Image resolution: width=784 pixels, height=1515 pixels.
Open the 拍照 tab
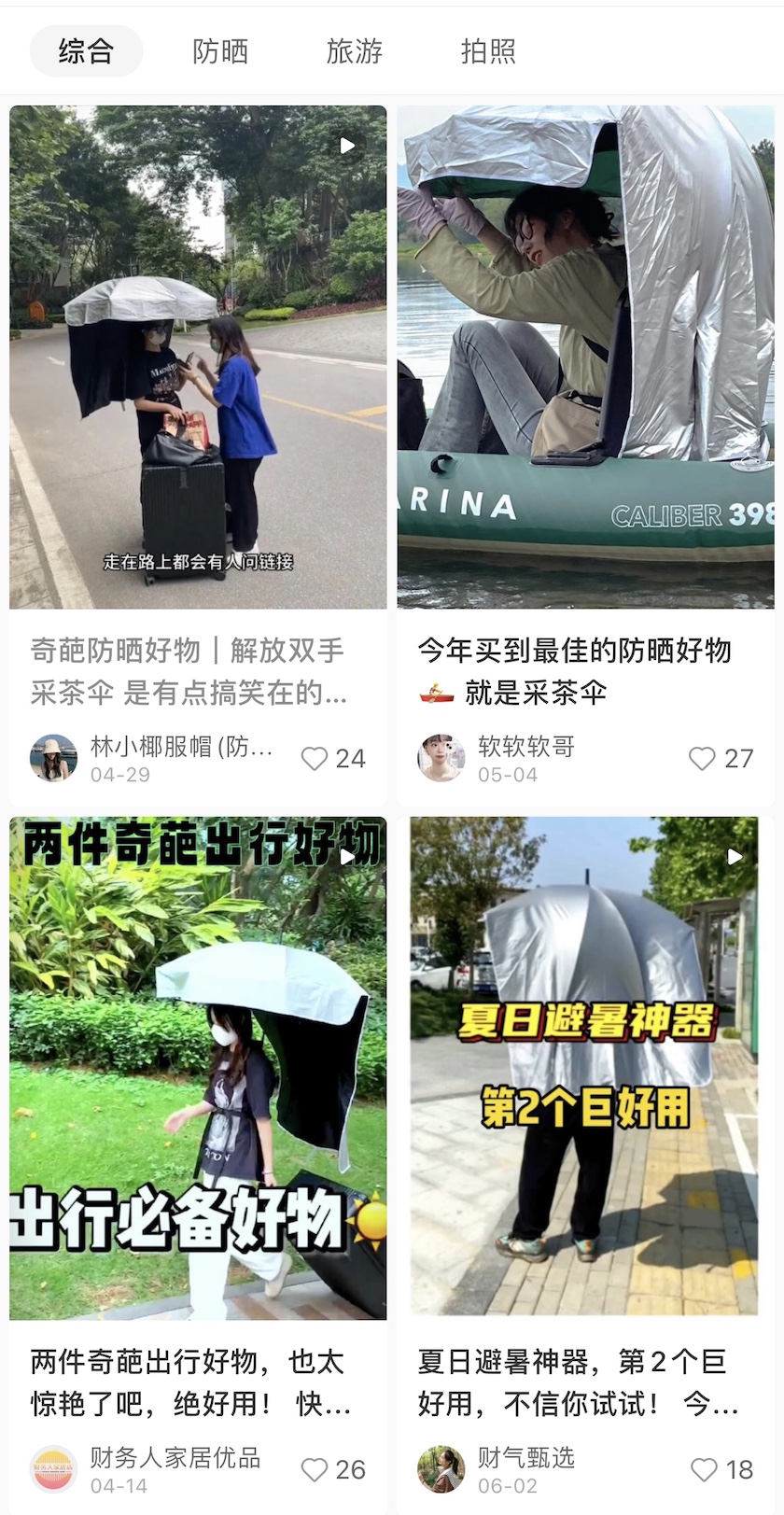488,51
